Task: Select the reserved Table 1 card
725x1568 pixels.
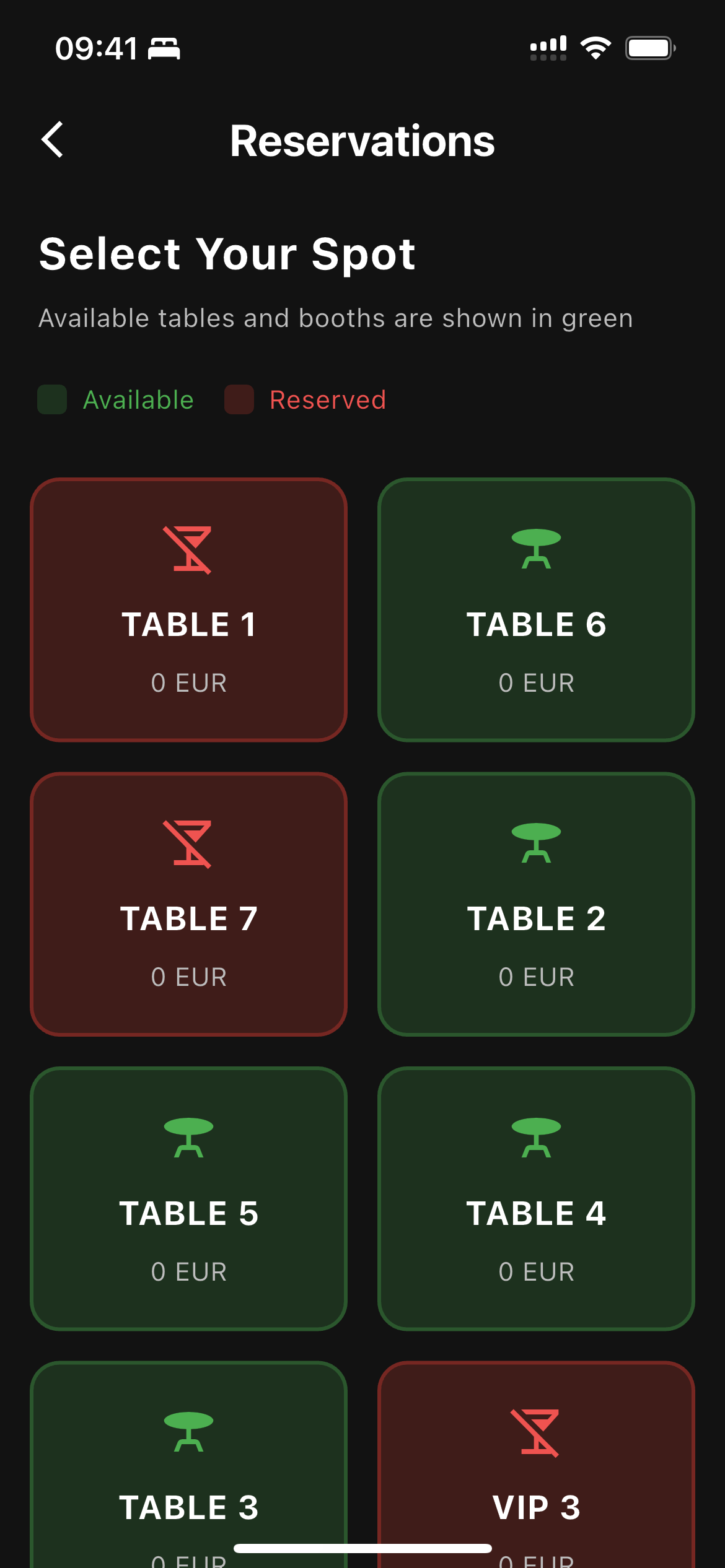Action: [188, 609]
